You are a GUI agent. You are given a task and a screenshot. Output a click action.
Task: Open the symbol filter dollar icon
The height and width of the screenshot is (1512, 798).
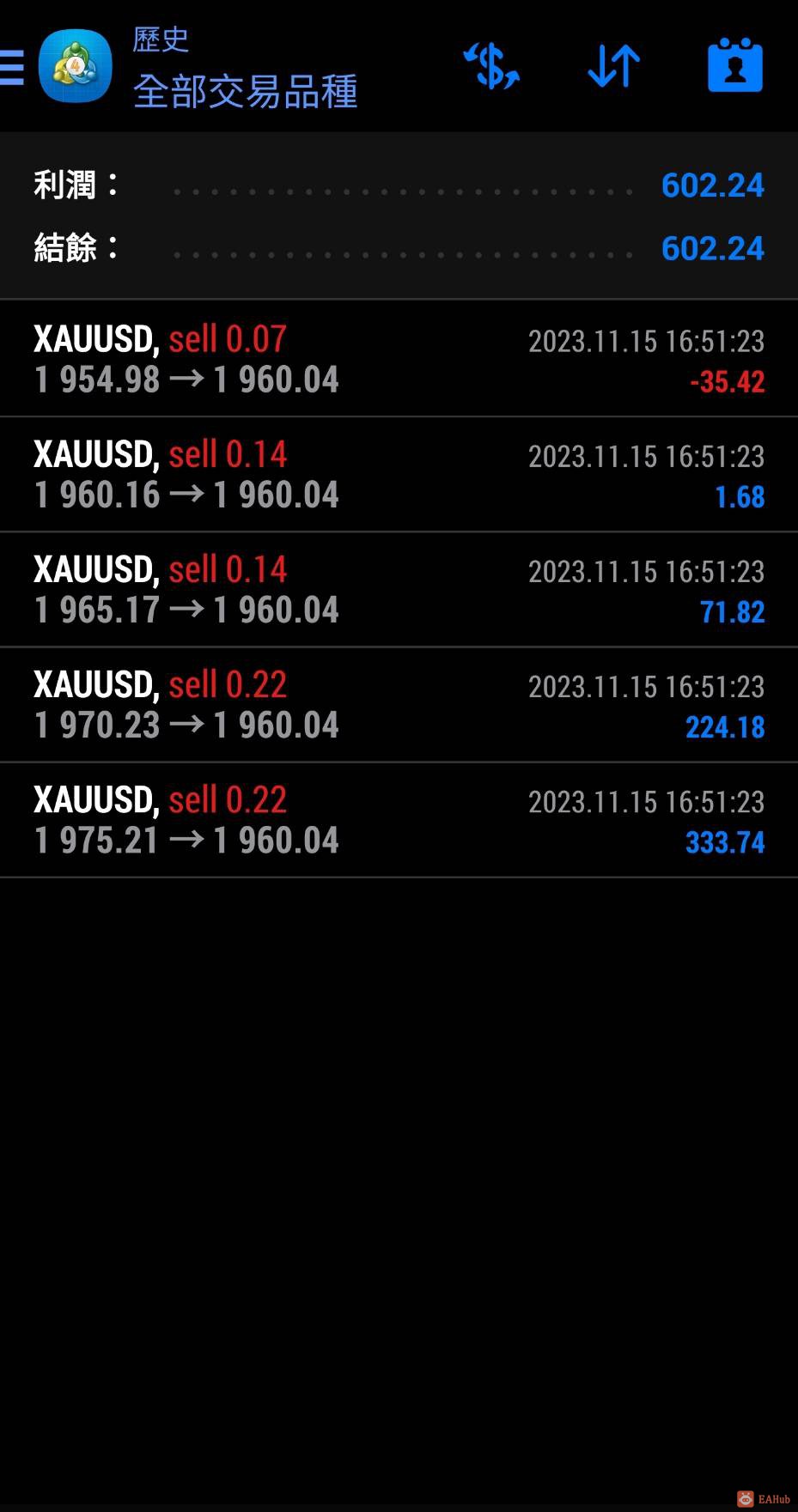coord(491,66)
